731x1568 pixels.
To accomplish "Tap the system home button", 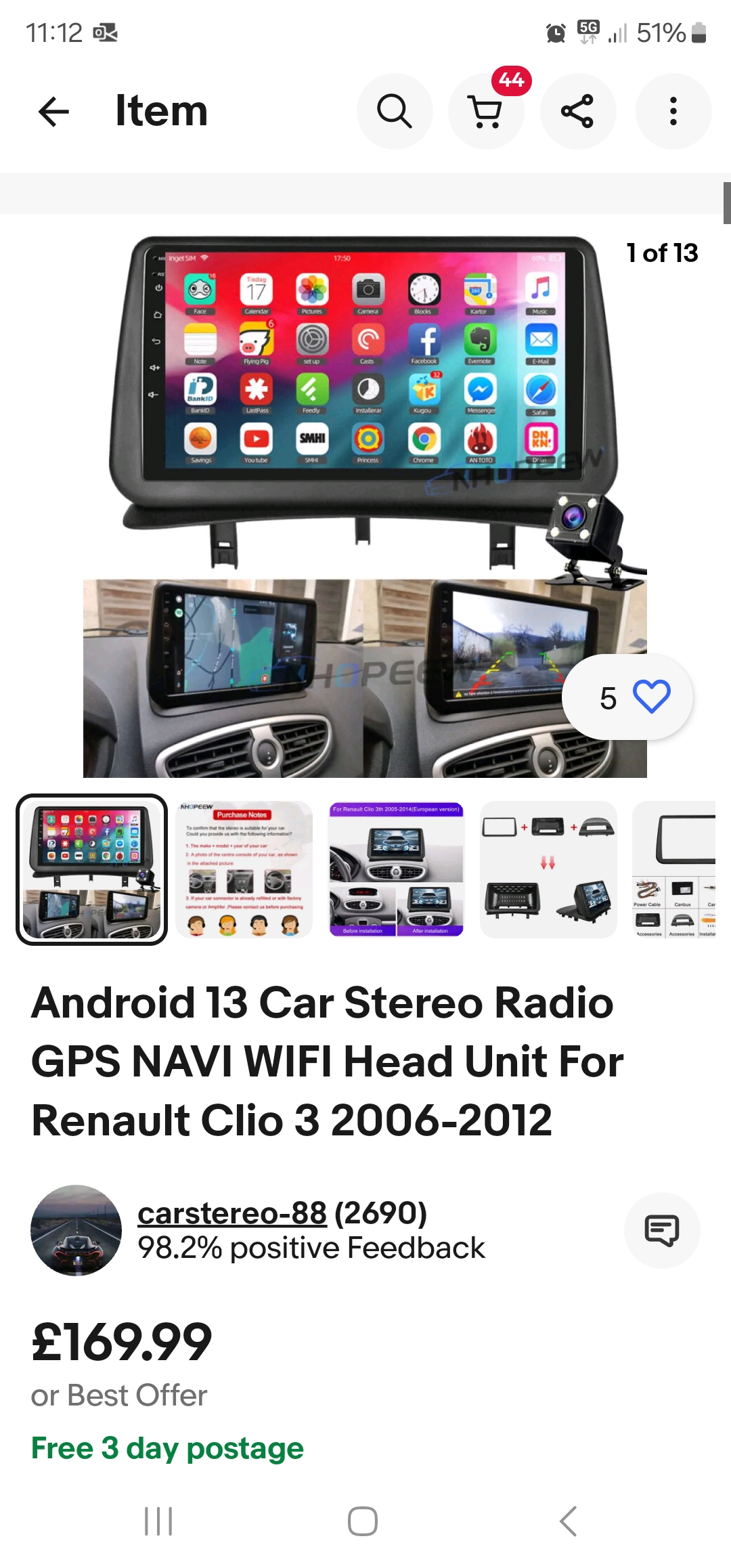I will pos(363,1521).
